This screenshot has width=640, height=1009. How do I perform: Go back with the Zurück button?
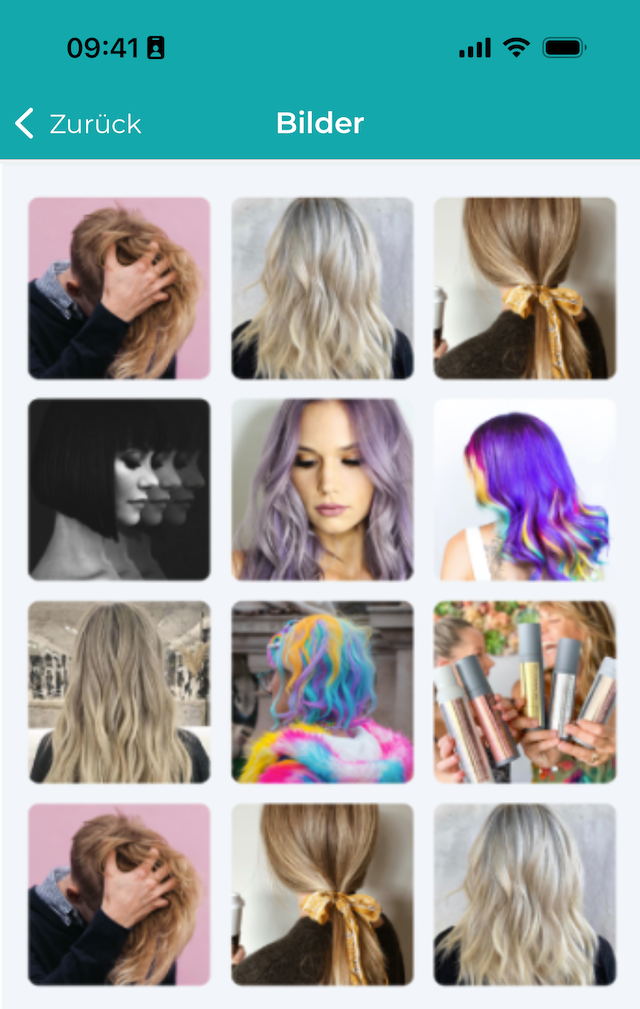click(78, 124)
